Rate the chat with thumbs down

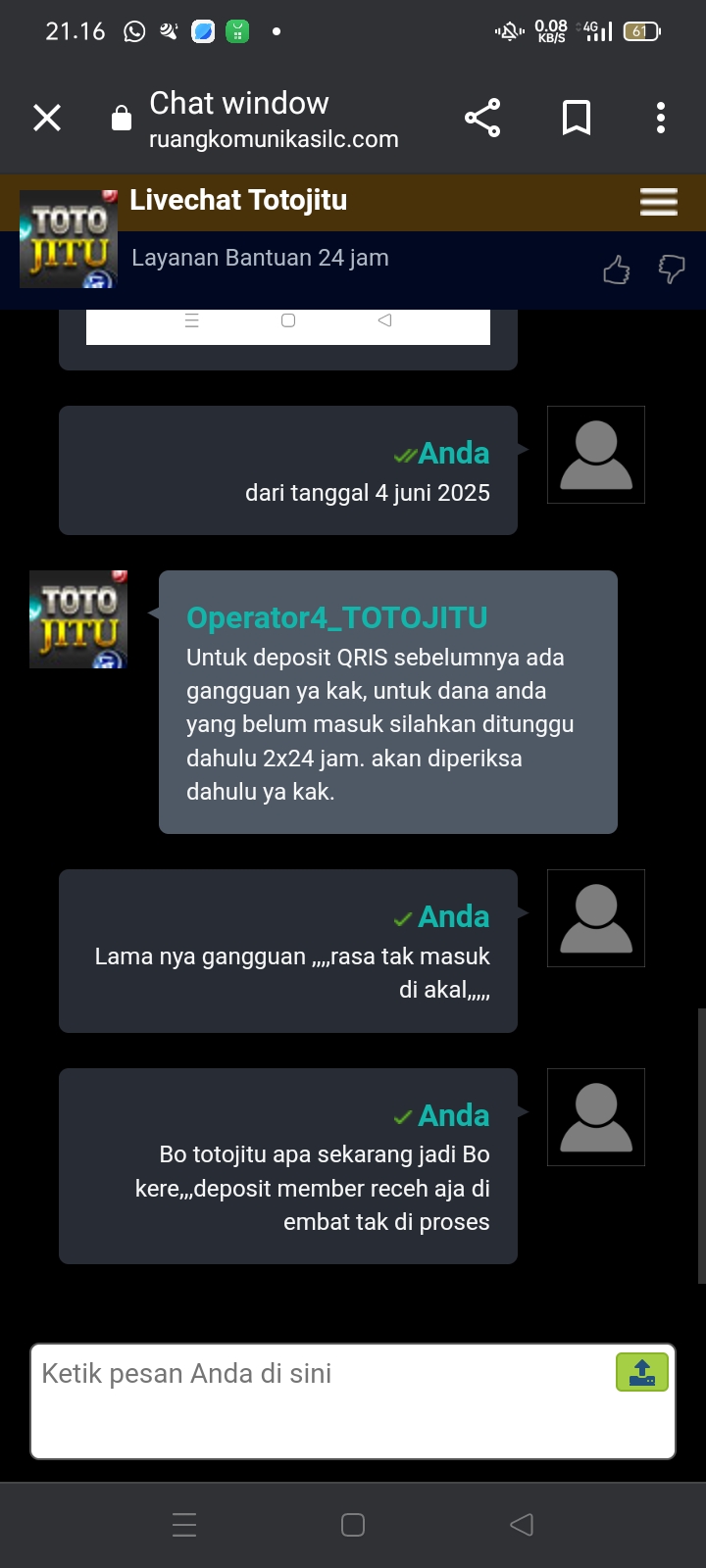point(672,269)
